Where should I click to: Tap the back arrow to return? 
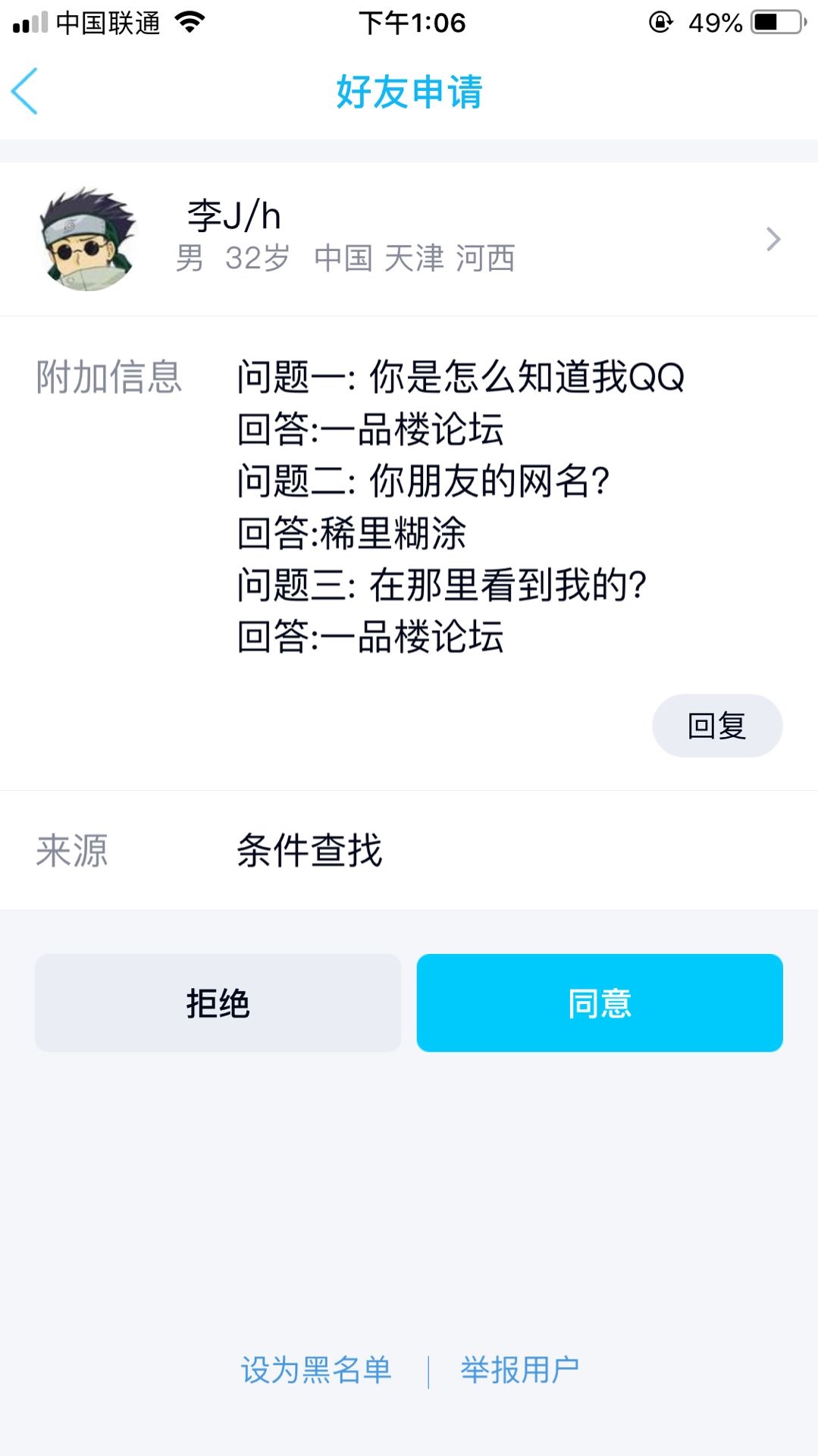coord(27,90)
